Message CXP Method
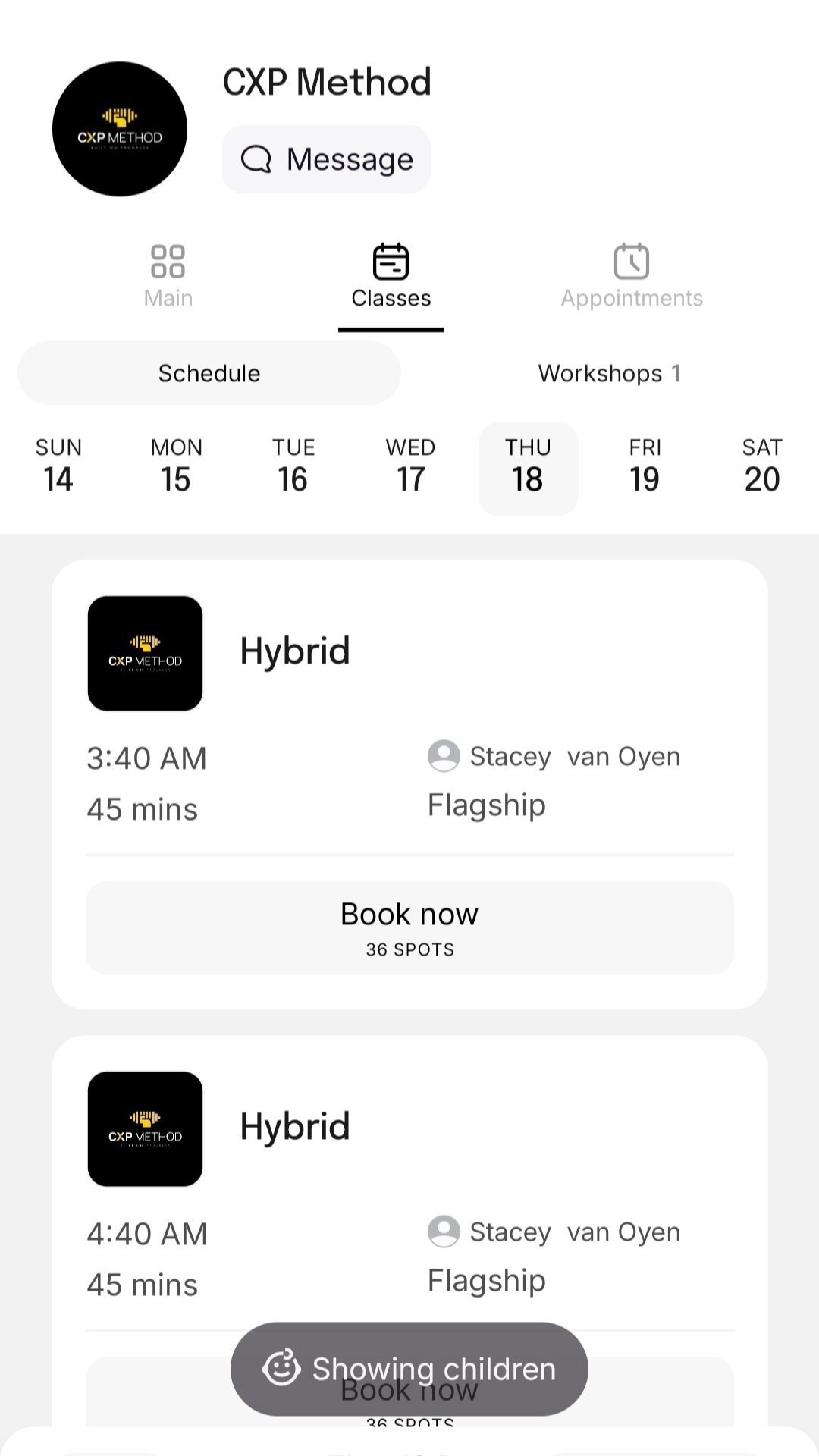 [326, 159]
